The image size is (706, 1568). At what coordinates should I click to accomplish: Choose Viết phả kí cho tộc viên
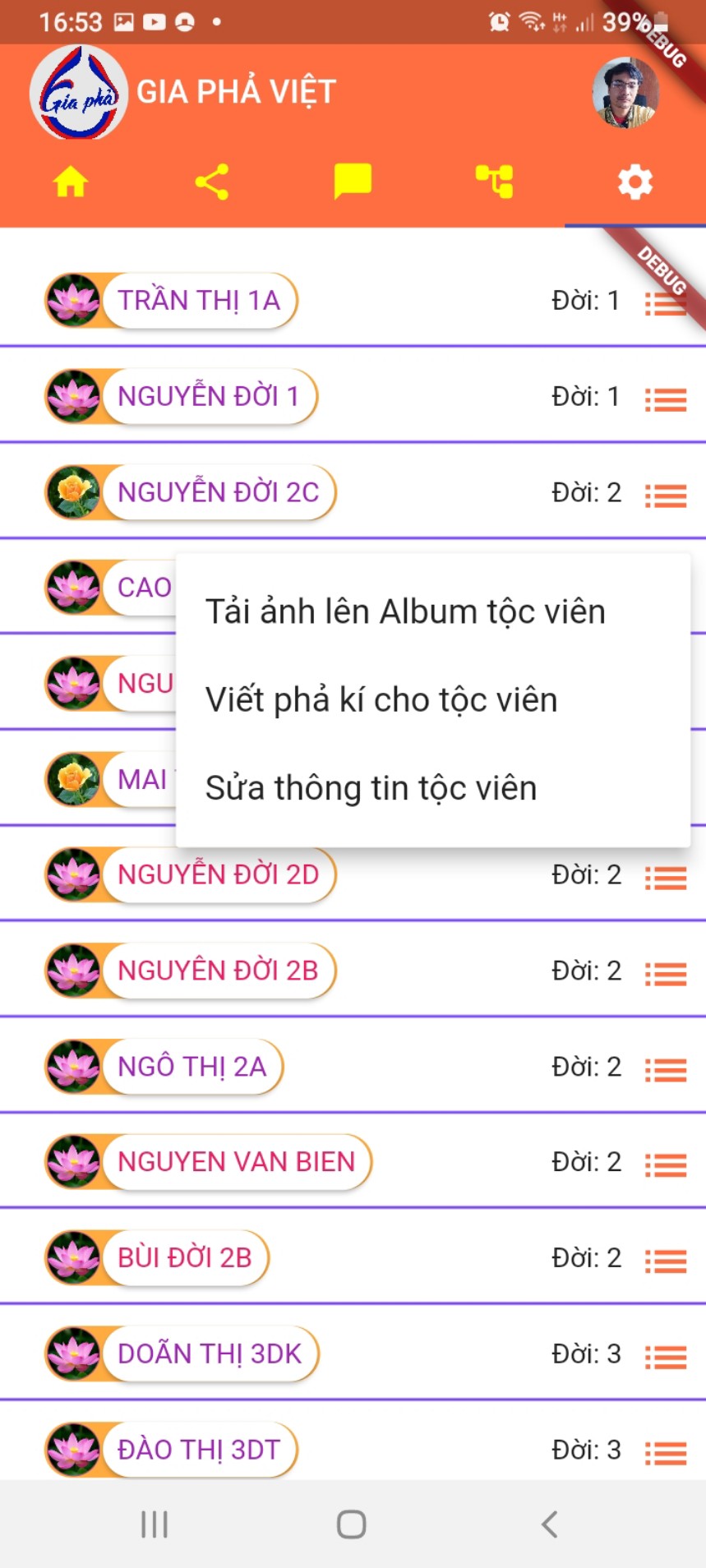(381, 700)
